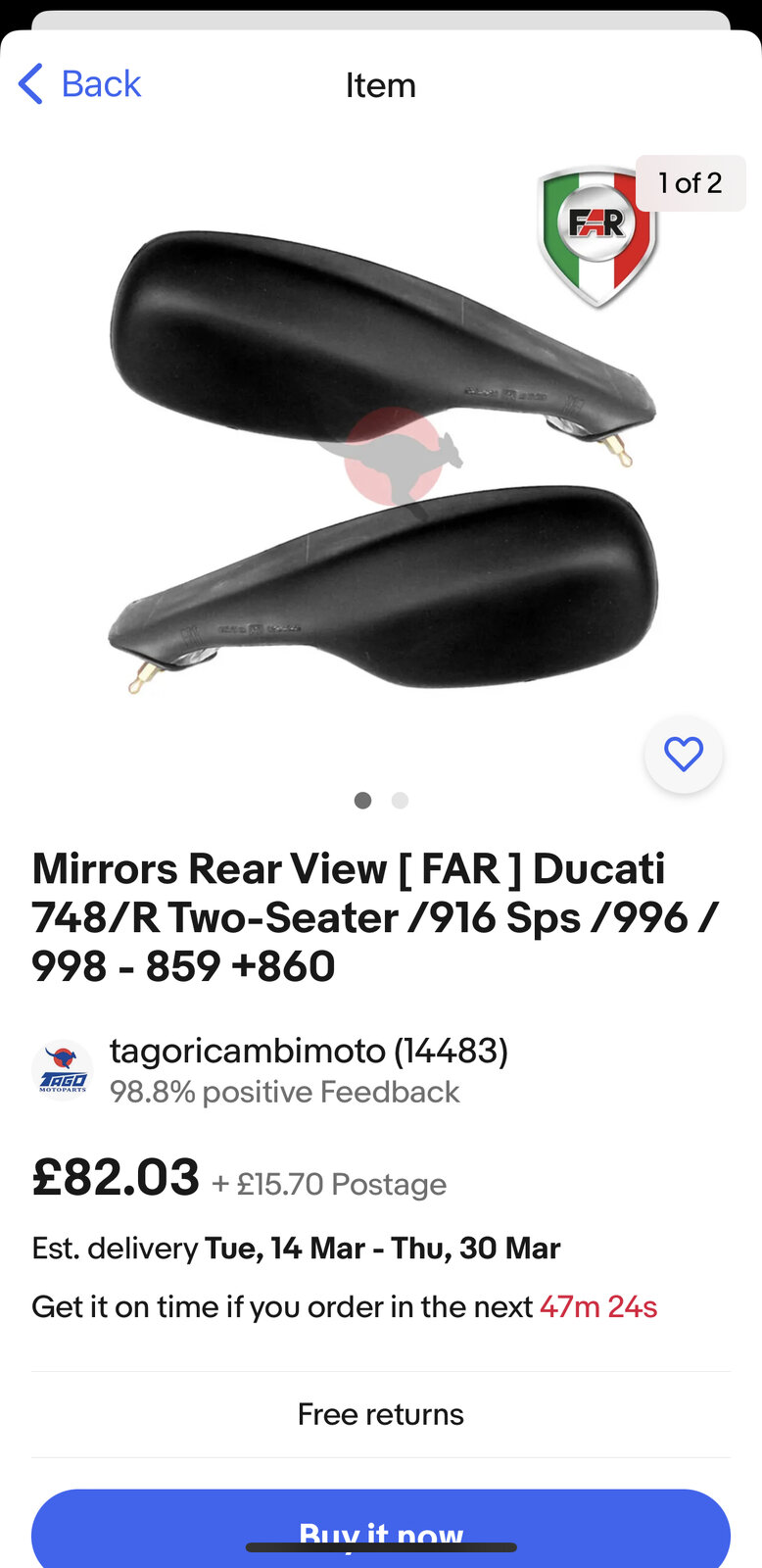Open tagoricambimoto seller profile
This screenshot has width=762, height=1568.
308,1052
